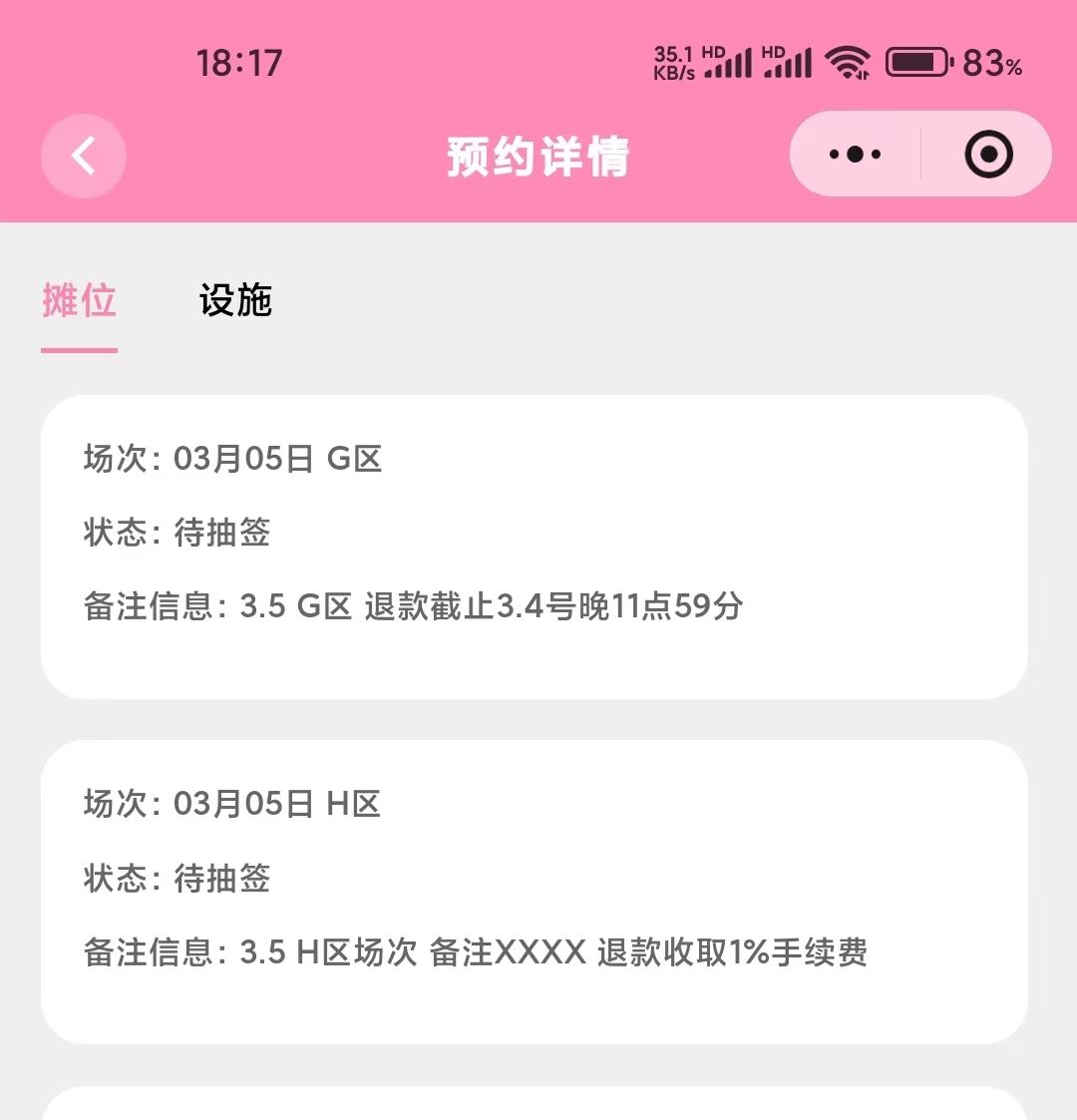This screenshot has height=1120, width=1077.
Task: Open the 03月05日 G区 booking card
Action: (x=534, y=547)
